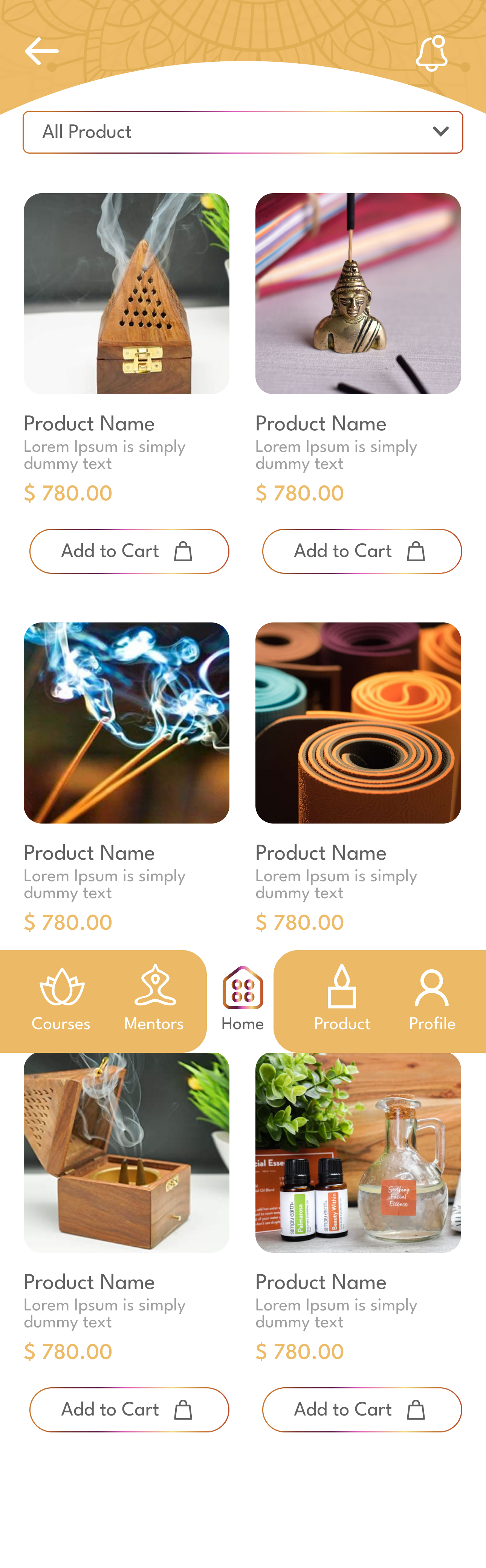Go back using the arrow
The image size is (486, 1568).
(x=41, y=51)
